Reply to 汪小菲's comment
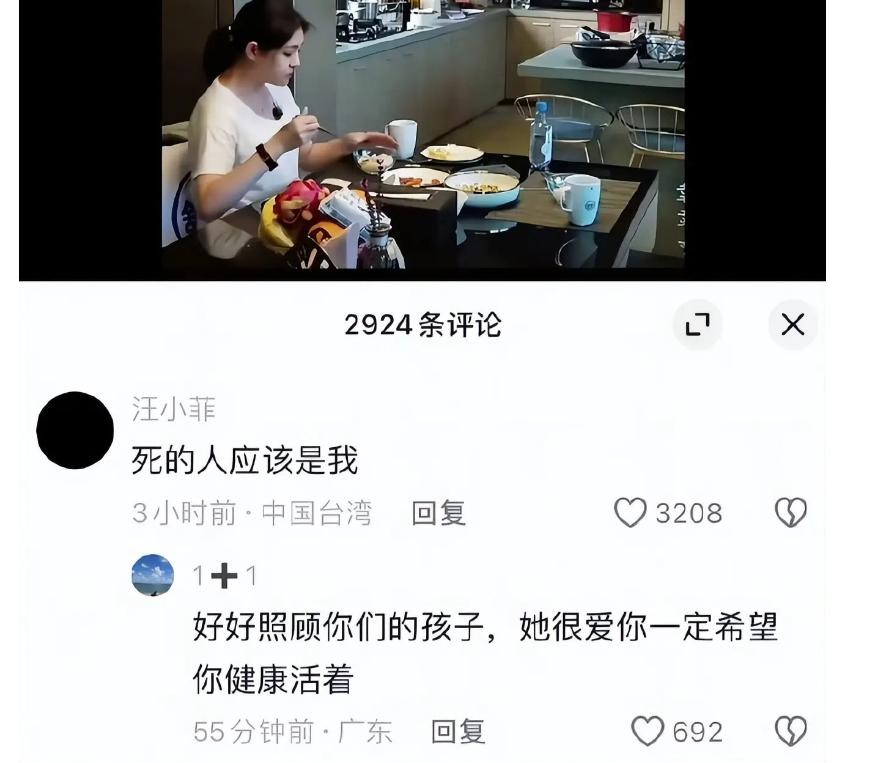 pos(439,513)
